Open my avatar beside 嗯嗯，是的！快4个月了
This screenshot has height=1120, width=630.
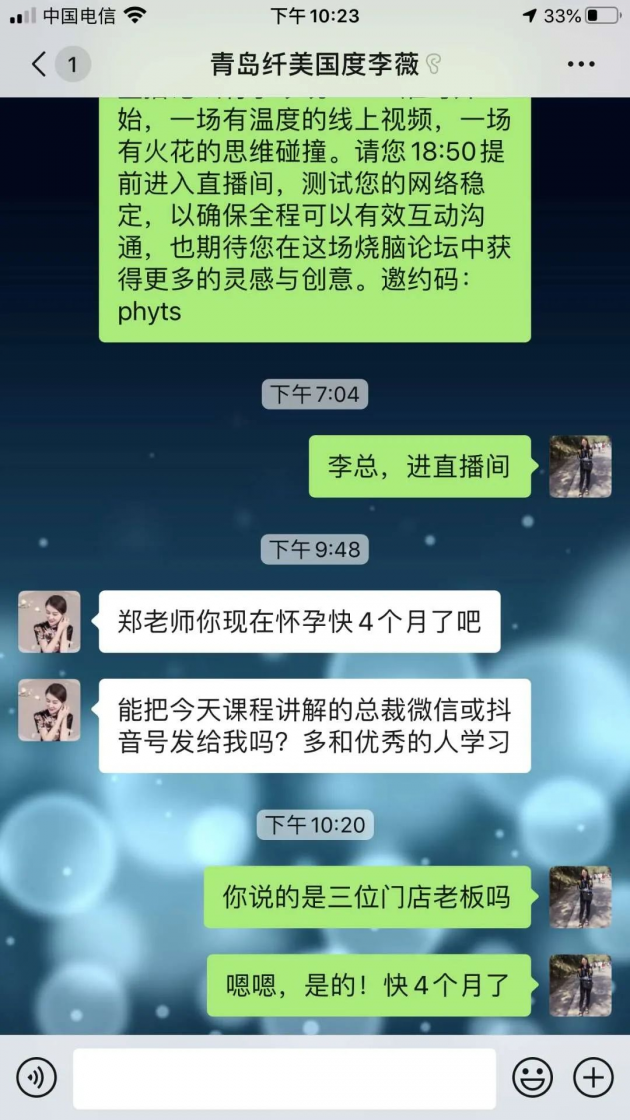[580, 985]
